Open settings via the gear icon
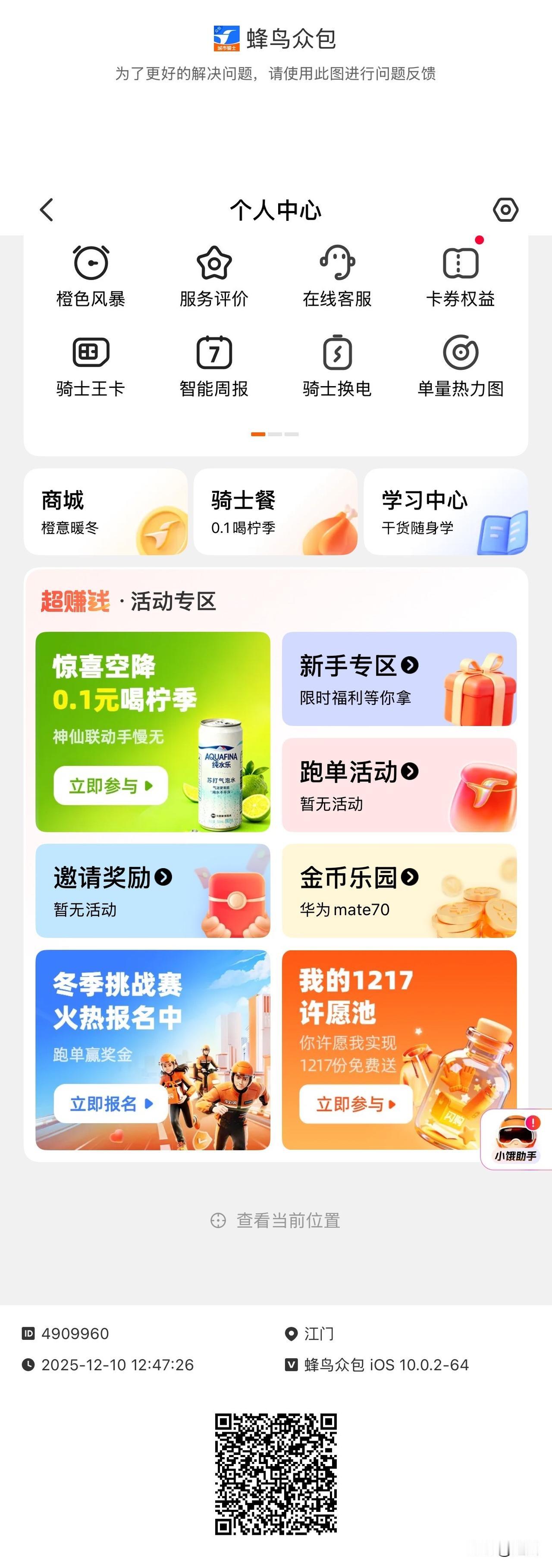This screenshot has width=552, height=1568. [x=505, y=210]
